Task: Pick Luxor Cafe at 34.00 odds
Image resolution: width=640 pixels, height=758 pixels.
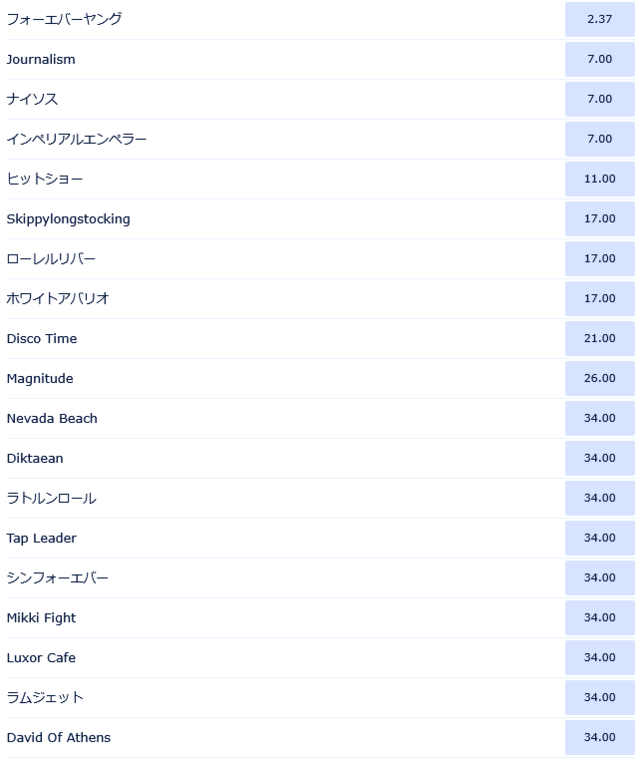Action: click(600, 658)
